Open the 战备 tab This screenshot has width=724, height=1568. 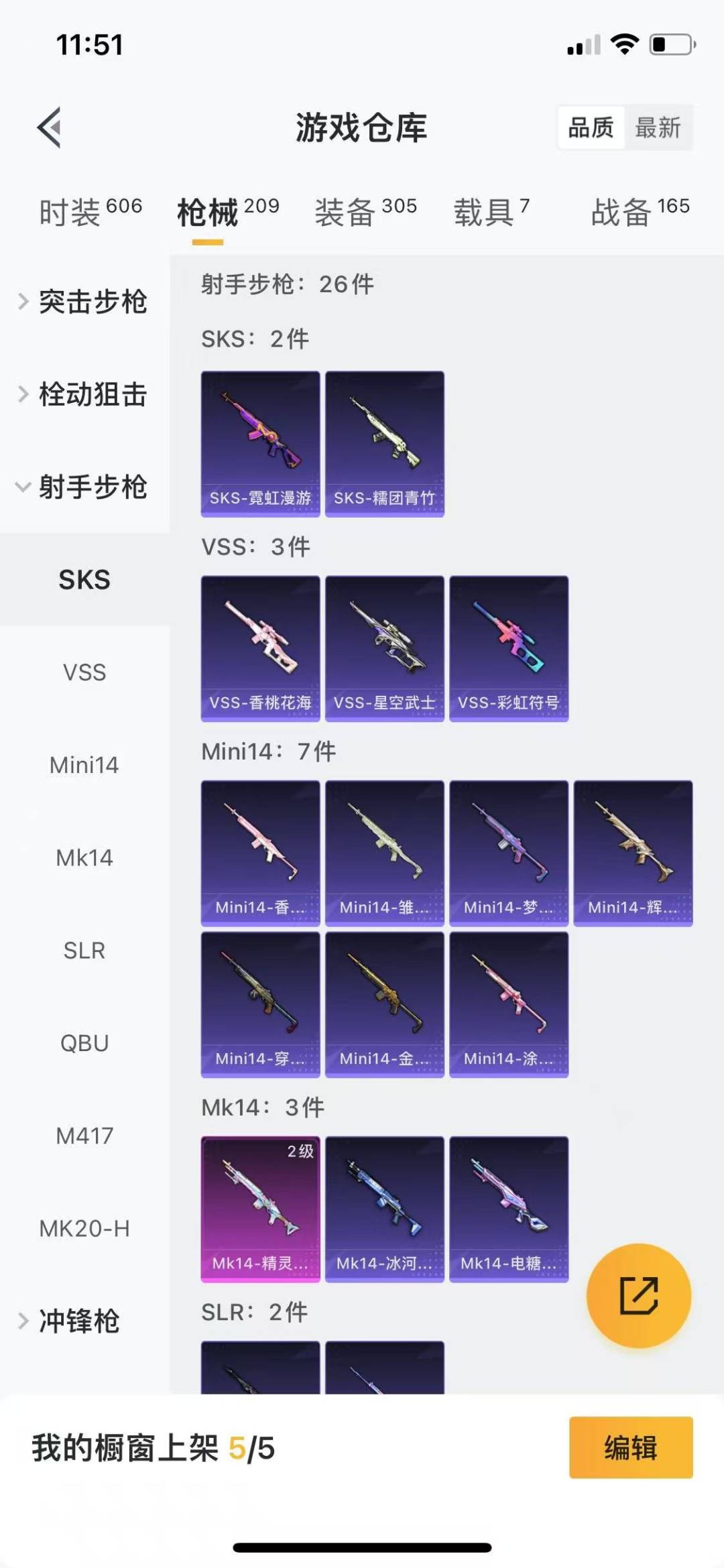point(640,211)
